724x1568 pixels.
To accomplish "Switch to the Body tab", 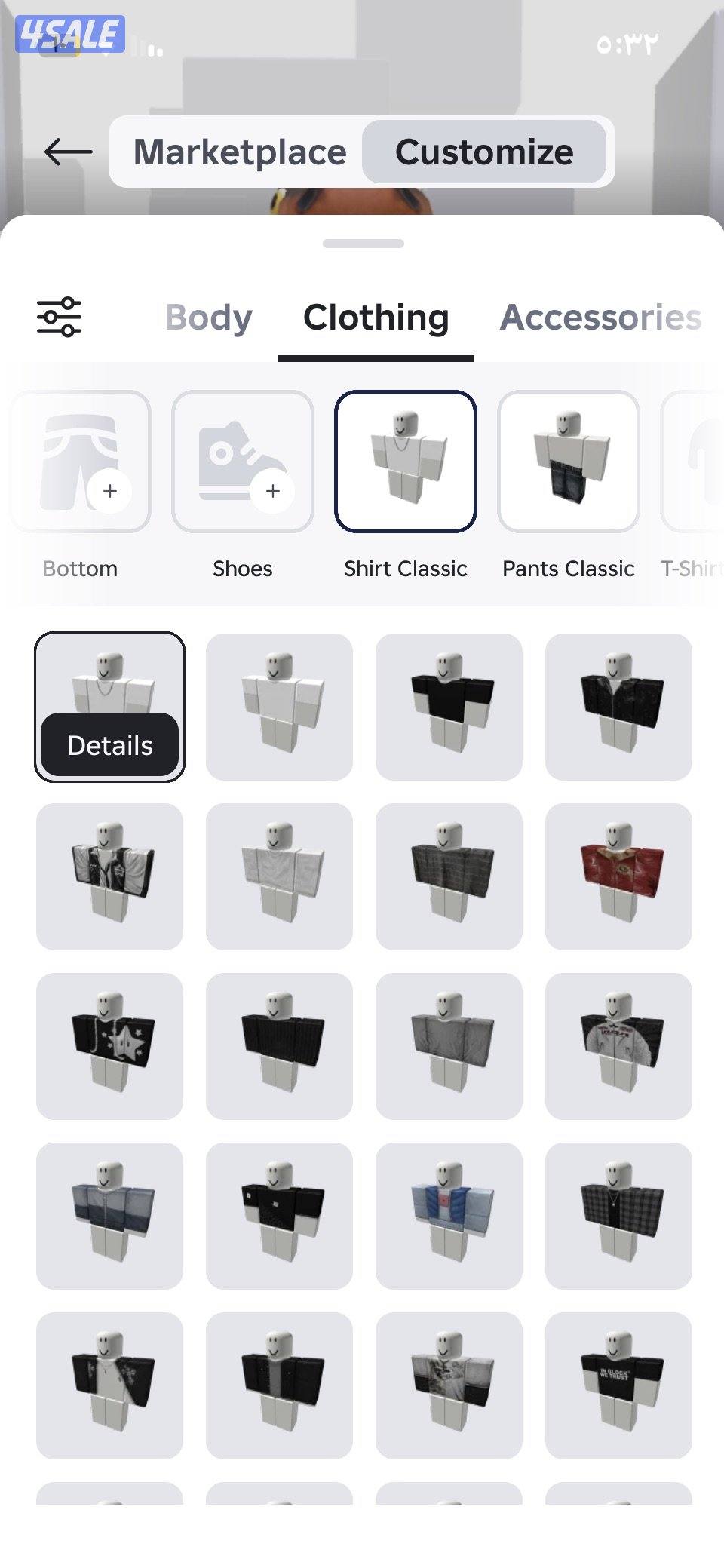I will click(208, 318).
